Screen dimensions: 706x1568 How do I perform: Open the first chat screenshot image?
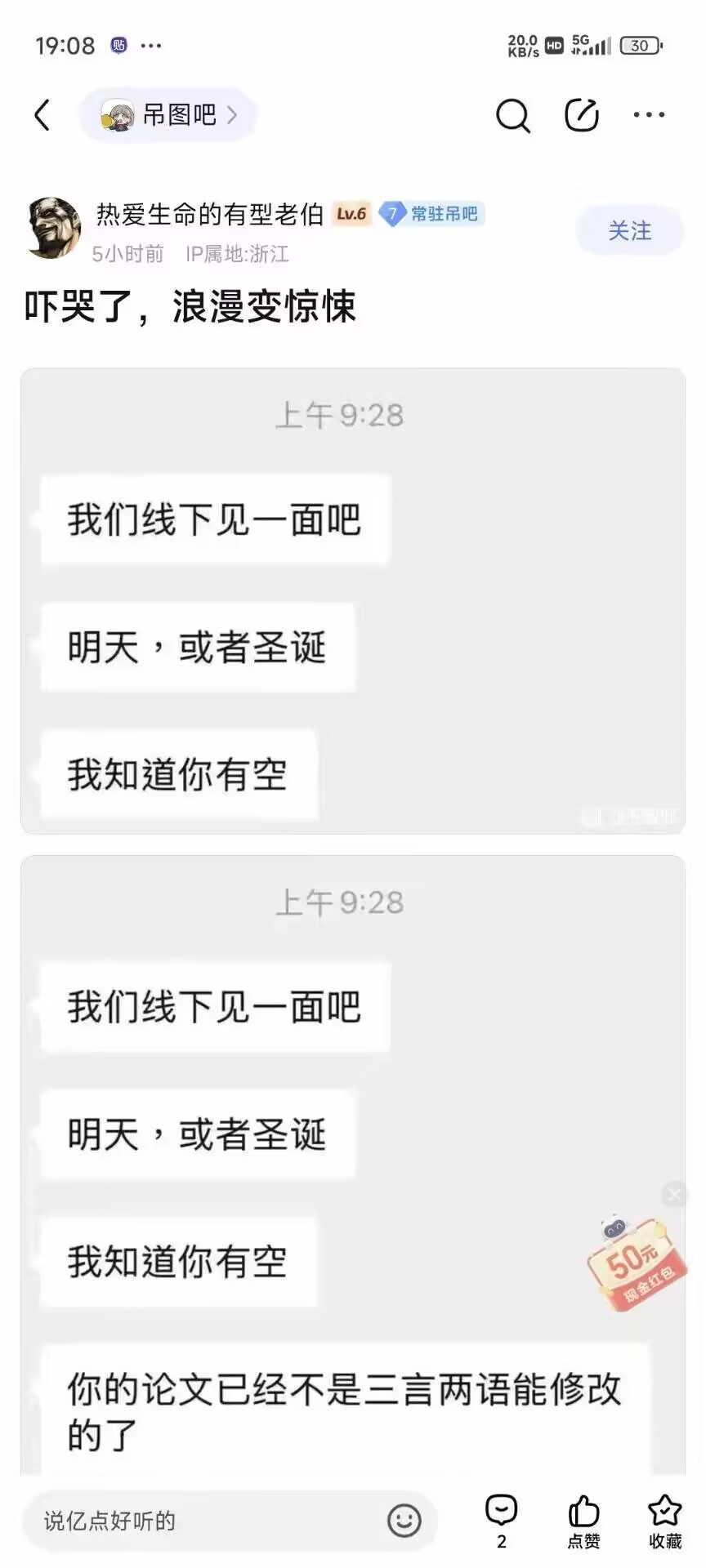click(353, 600)
